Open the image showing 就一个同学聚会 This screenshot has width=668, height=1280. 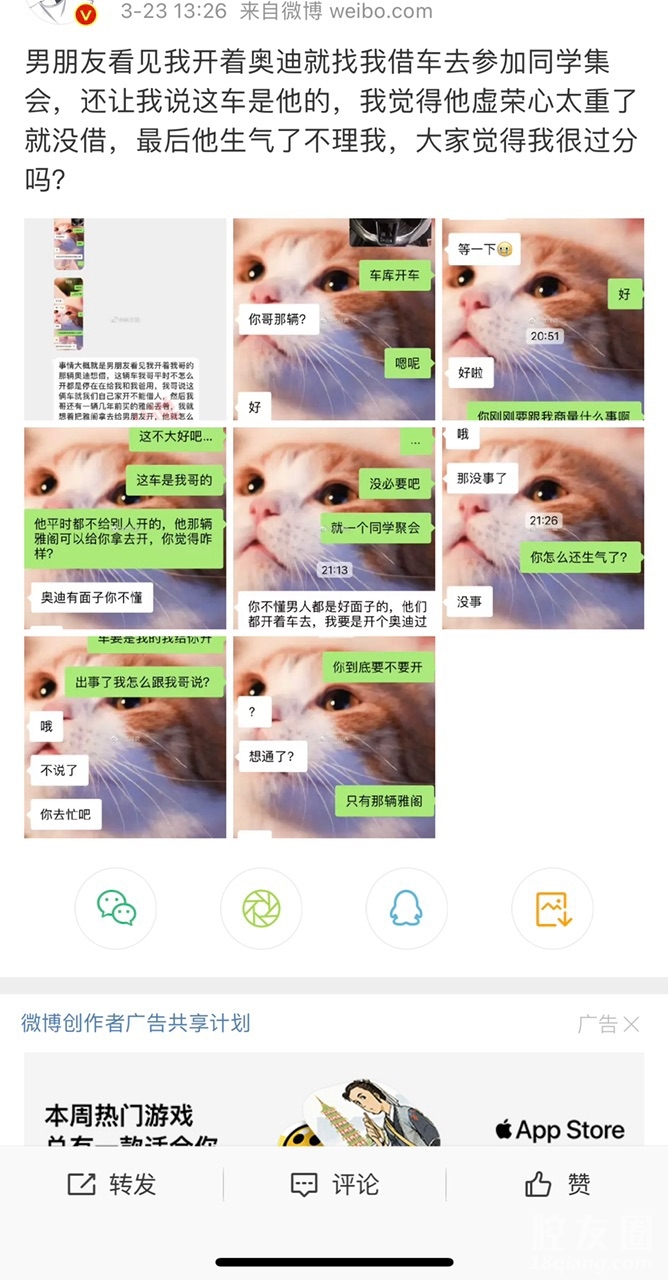(x=334, y=528)
